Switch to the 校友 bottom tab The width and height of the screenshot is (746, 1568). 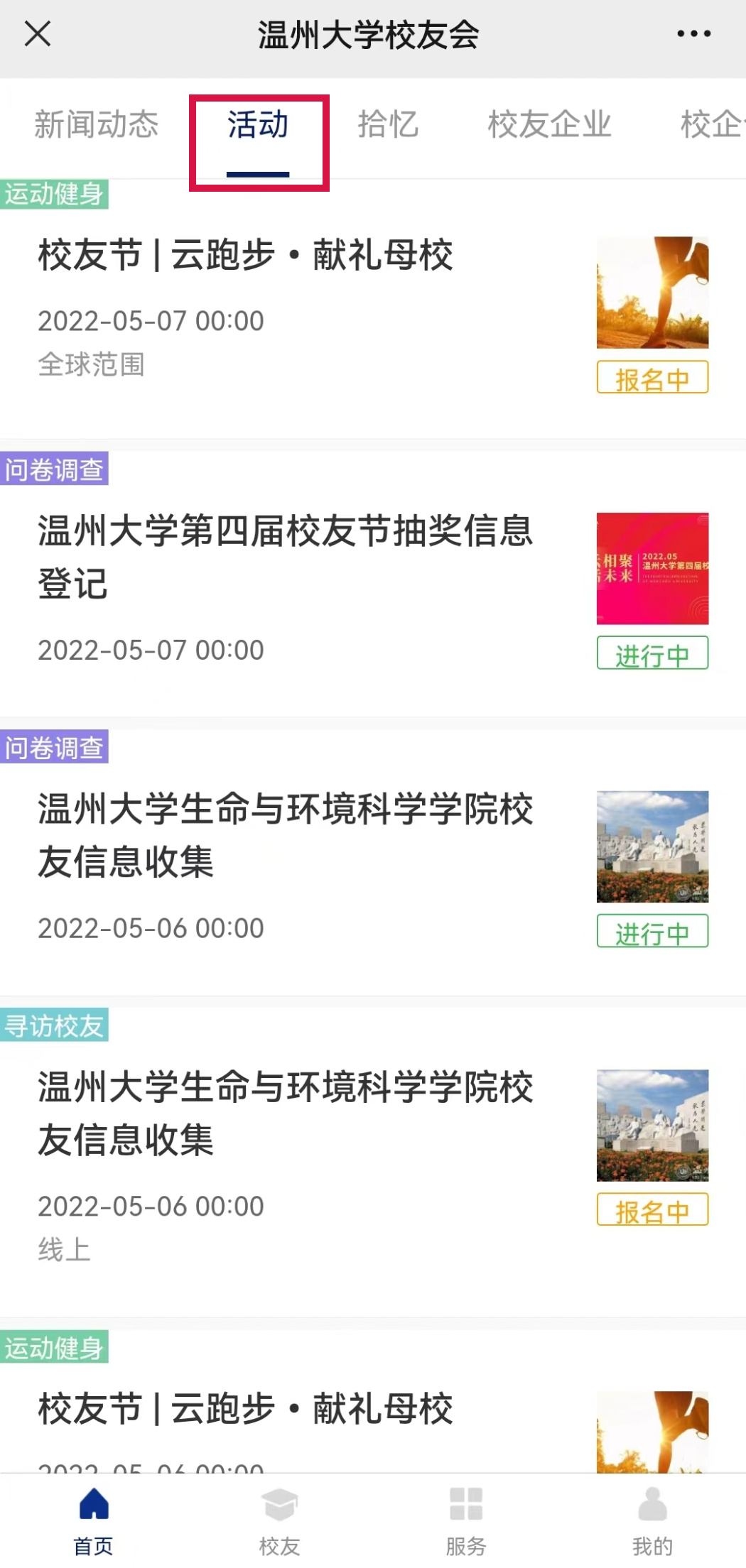[279, 1521]
